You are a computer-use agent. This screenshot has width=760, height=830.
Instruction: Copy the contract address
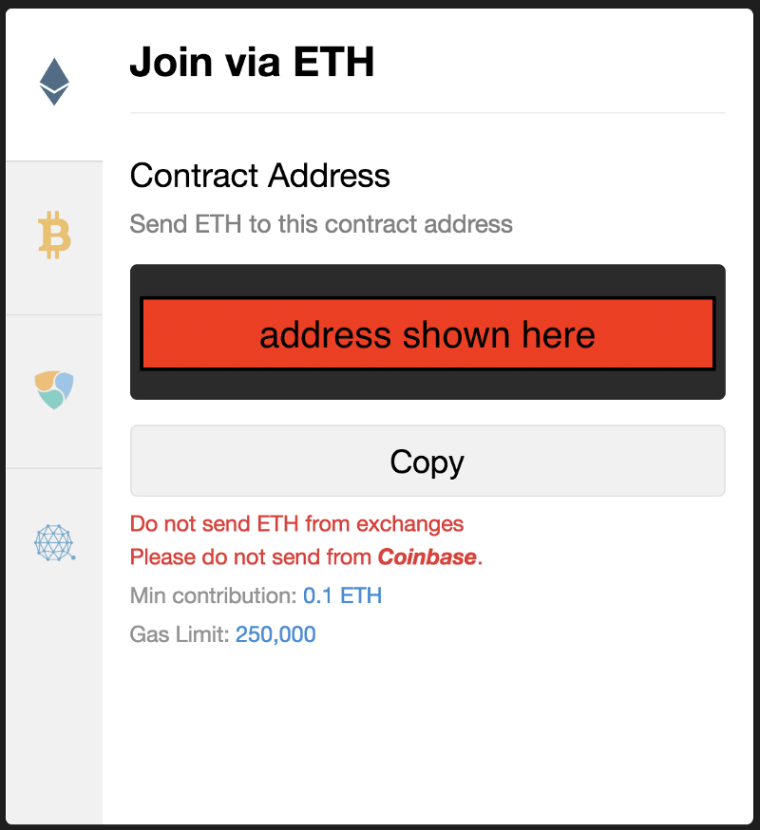[427, 461]
